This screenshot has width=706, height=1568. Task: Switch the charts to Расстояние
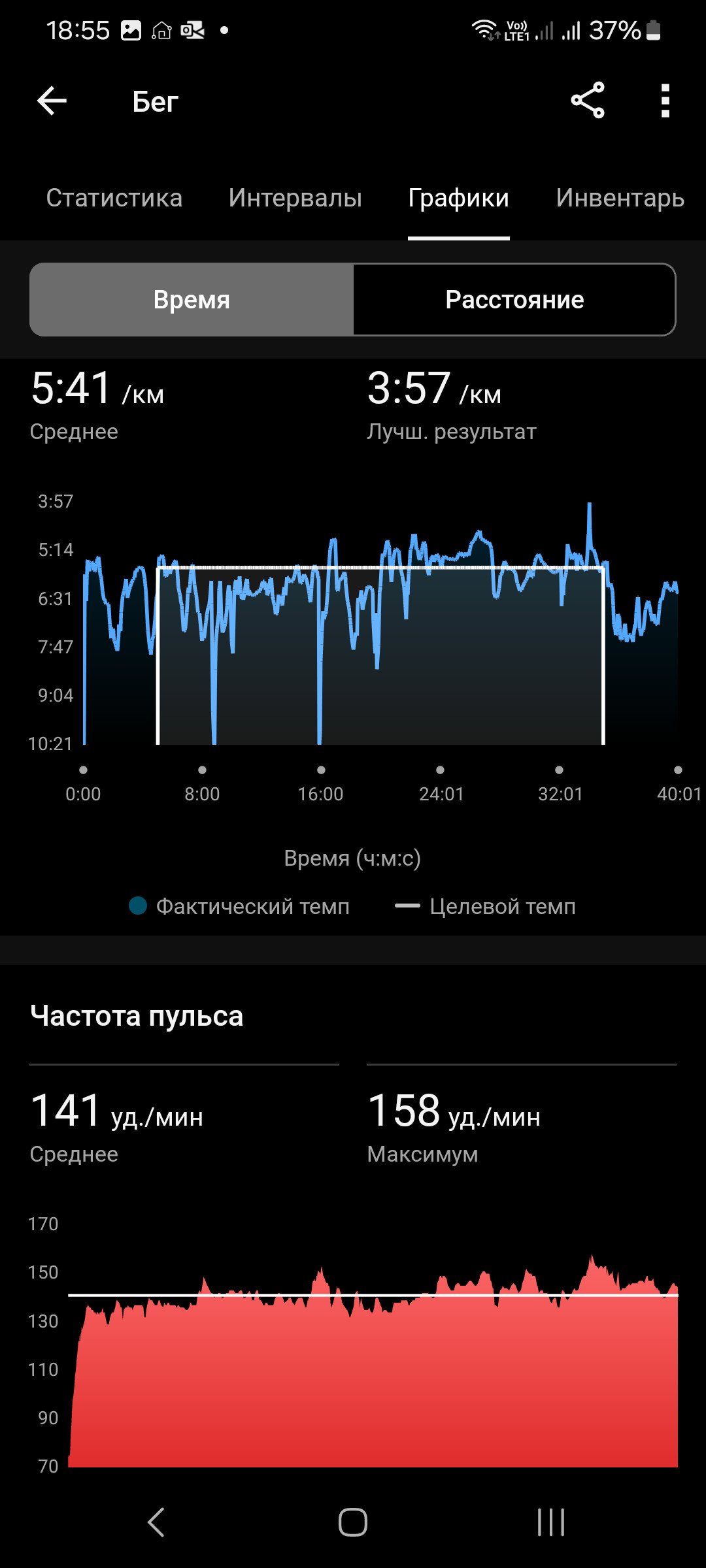click(514, 300)
